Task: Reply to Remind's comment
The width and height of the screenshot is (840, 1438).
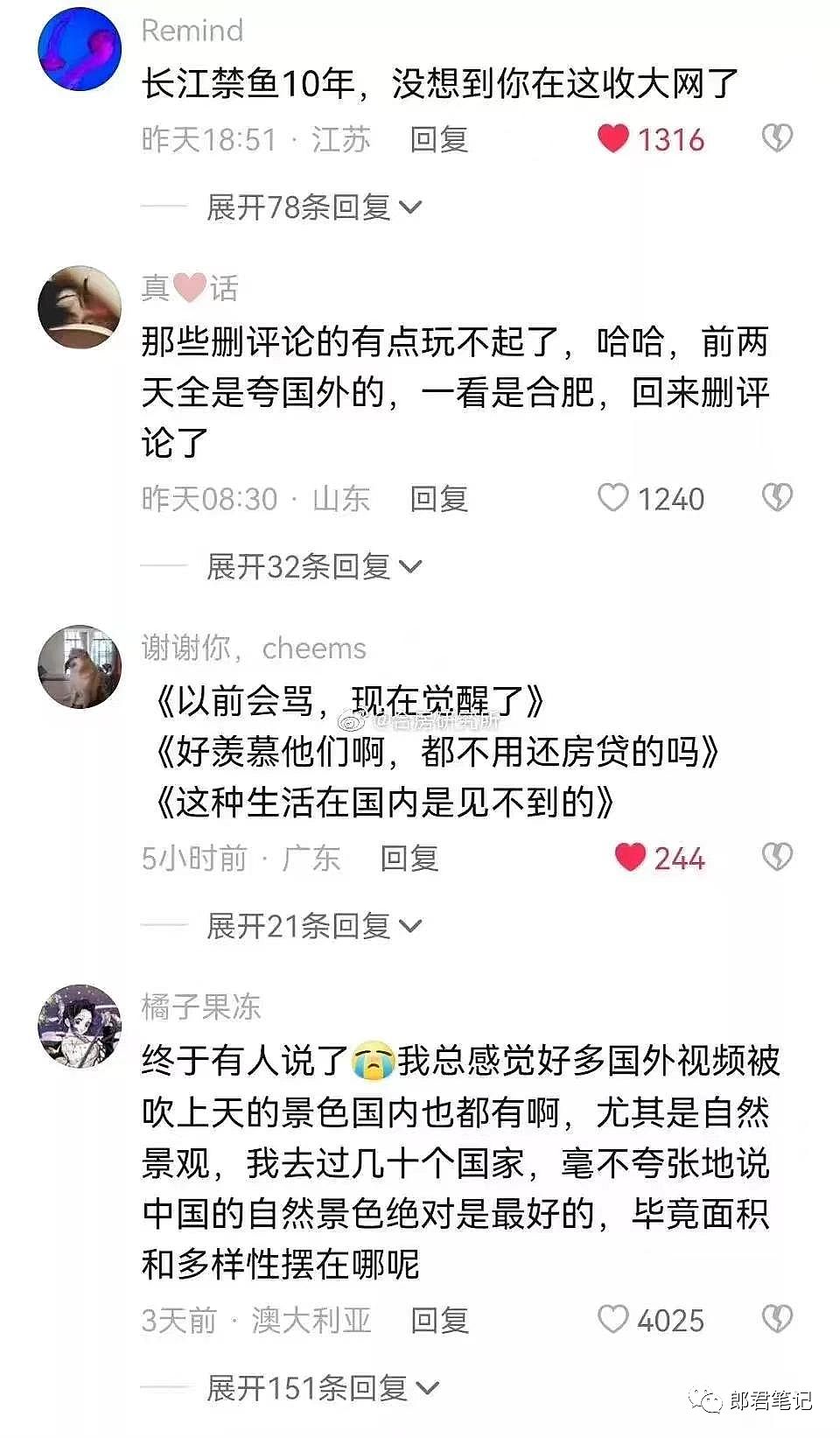Action: pyautogui.click(x=439, y=139)
